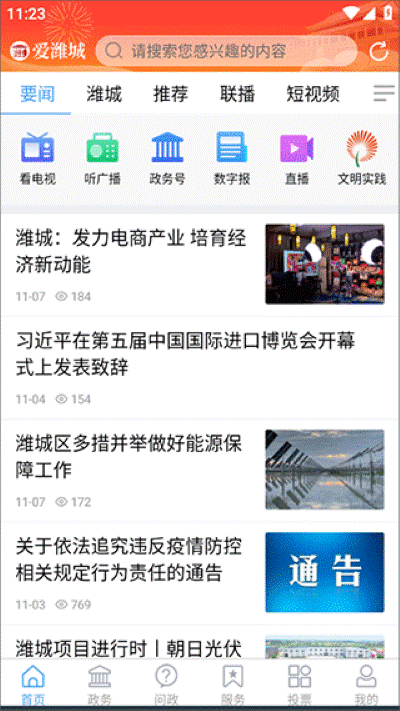Open 文明实践 shortcut
The image size is (400, 711).
pos(361,158)
